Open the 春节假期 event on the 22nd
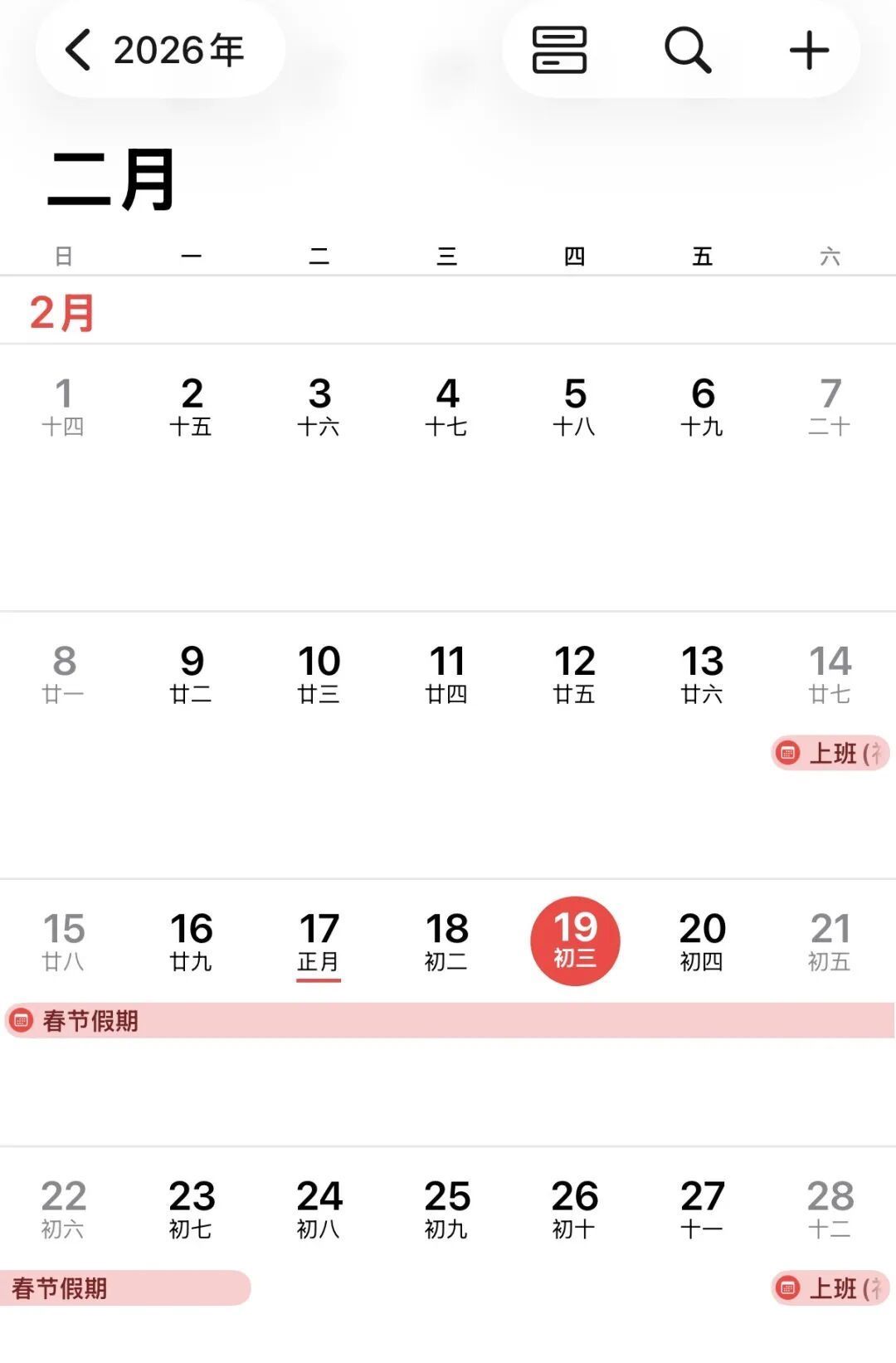This screenshot has width=896, height=1363. pos(124,1287)
